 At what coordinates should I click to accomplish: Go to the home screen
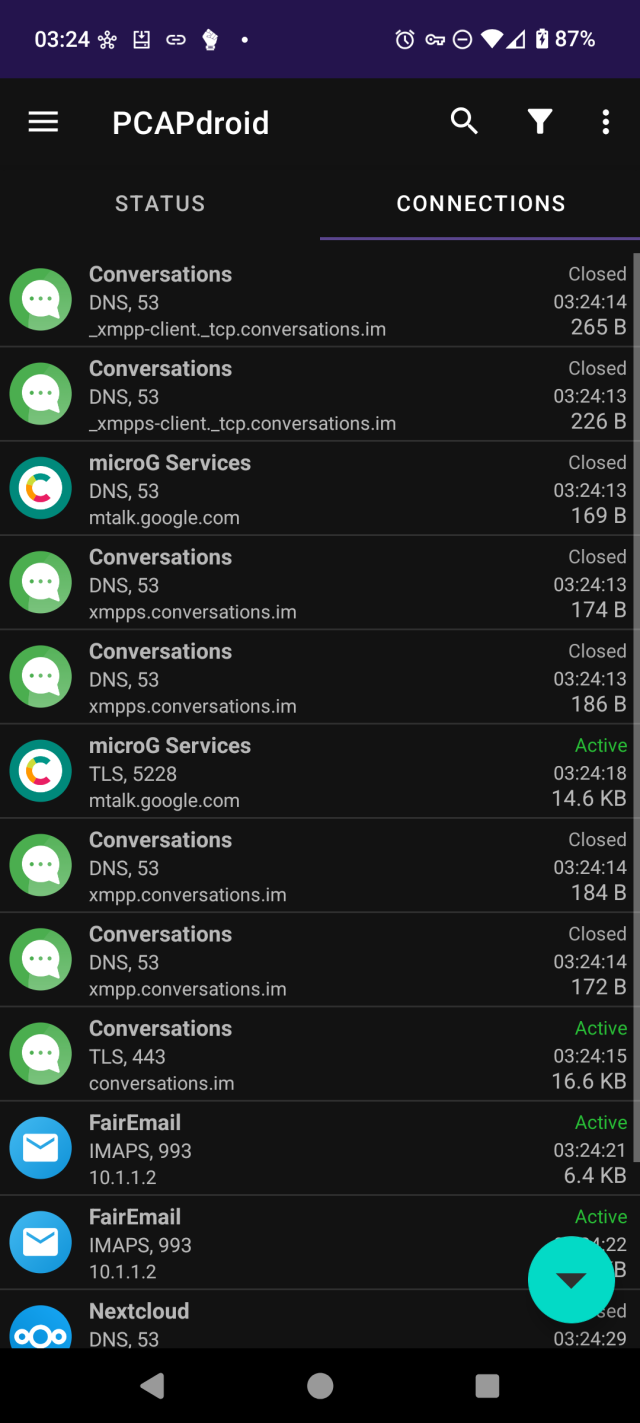320,1385
